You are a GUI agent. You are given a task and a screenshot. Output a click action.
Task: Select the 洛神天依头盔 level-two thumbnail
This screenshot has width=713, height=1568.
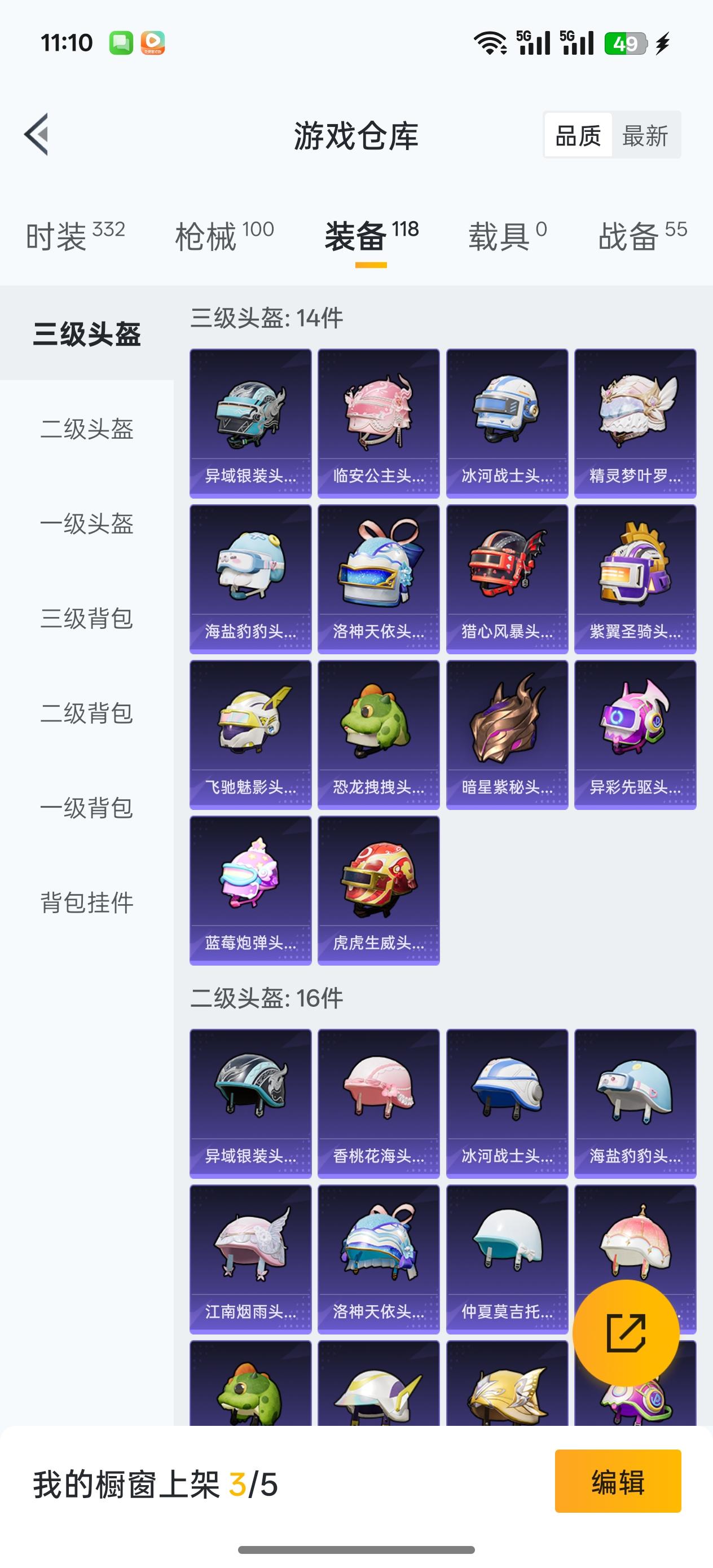click(x=378, y=1254)
